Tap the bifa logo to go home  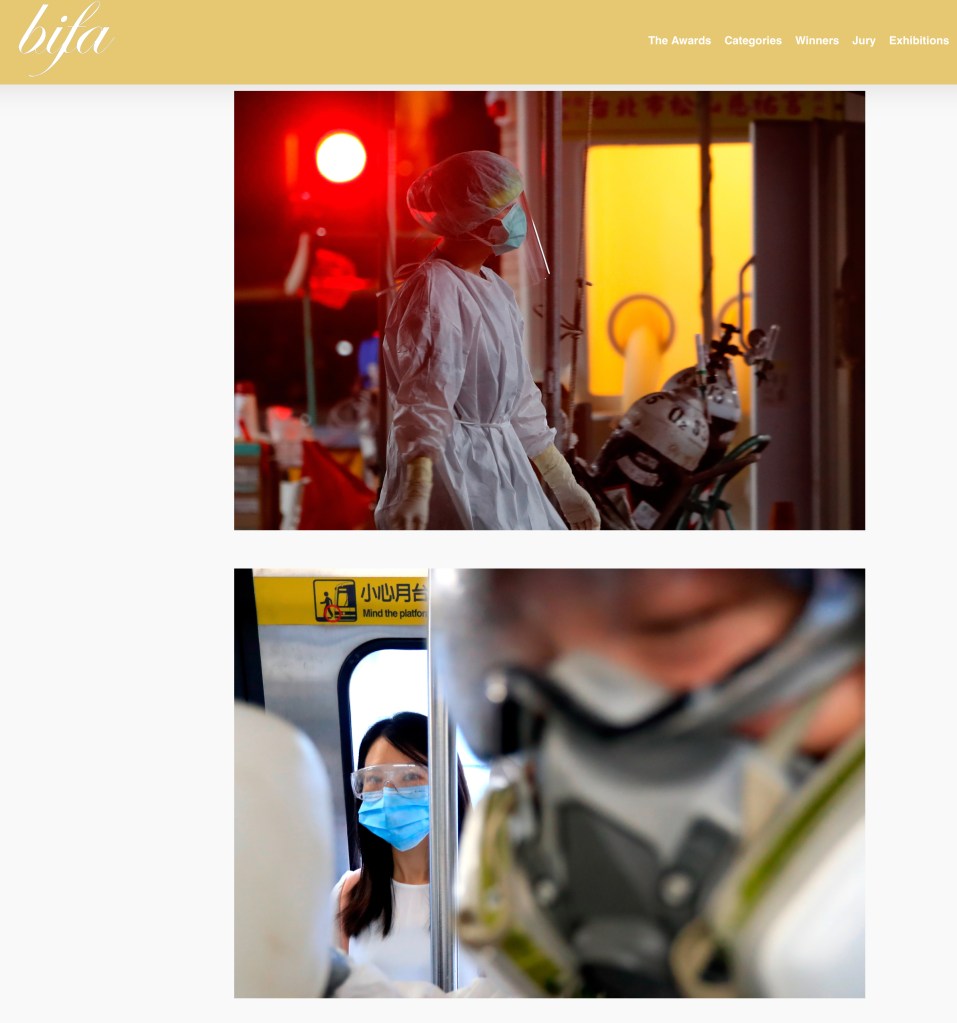[x=64, y=40]
